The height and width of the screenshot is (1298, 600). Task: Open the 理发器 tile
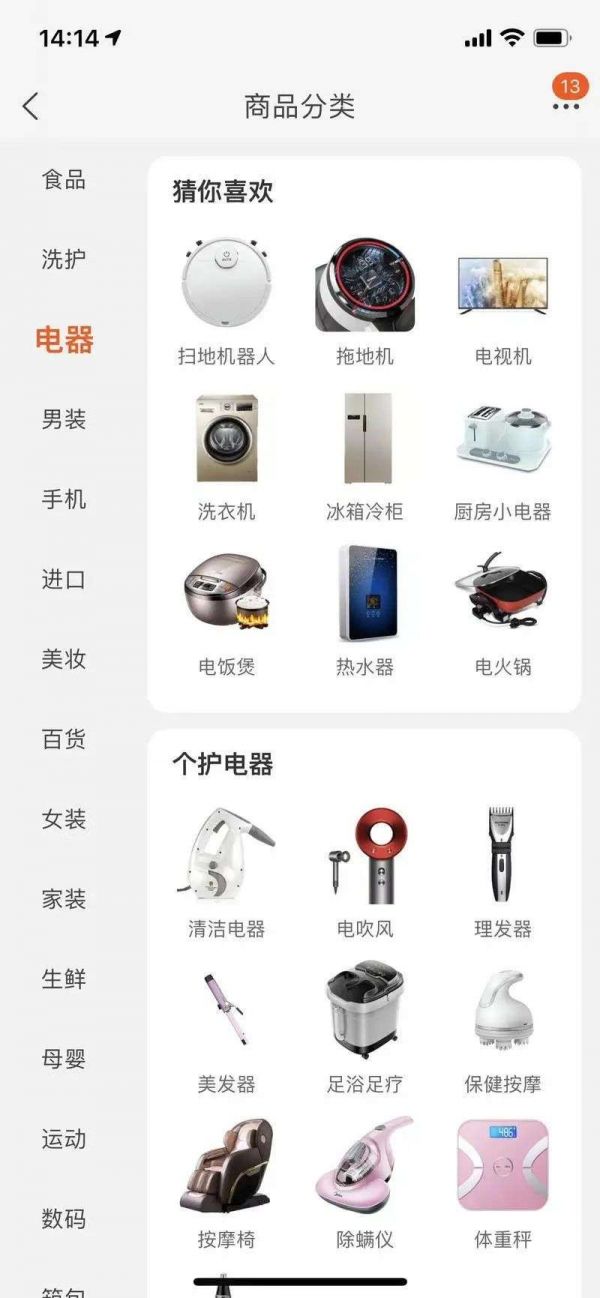503,872
